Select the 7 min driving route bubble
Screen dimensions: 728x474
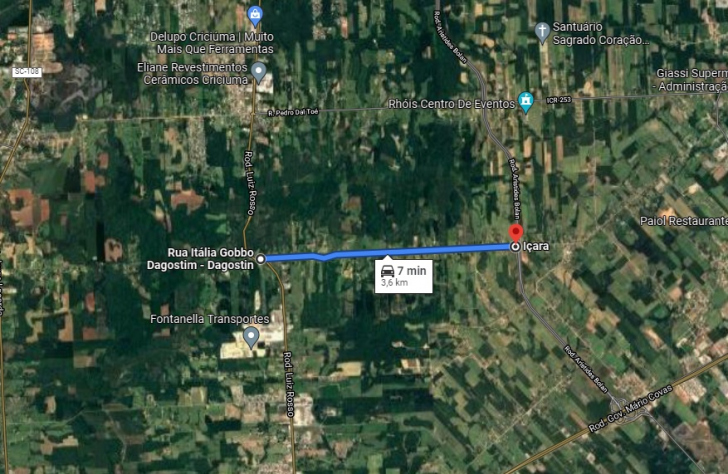point(404,275)
